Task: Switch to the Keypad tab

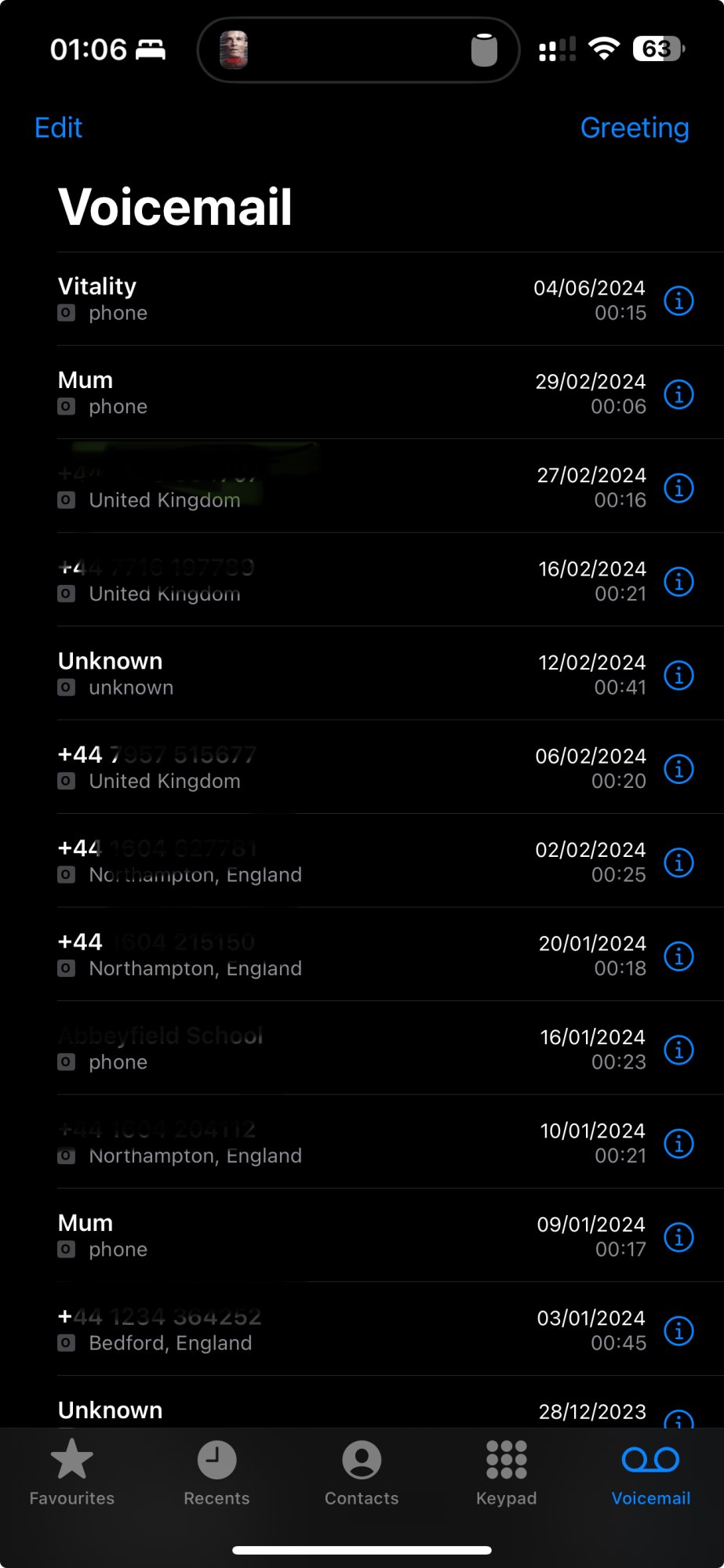Action: coord(506,1472)
